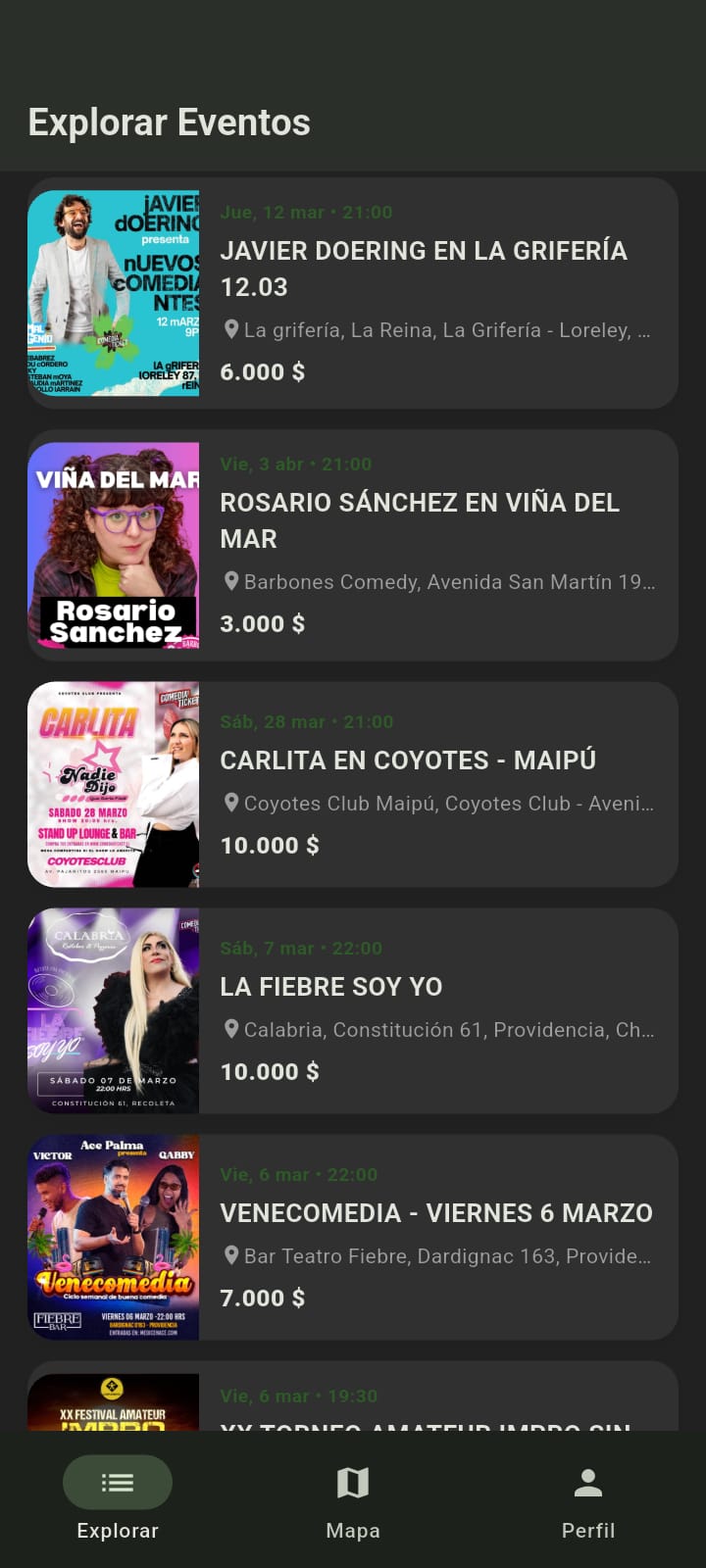Viewport: 706px width, 1568px height.
Task: Click the location pin for Coyotes Club Maipú
Action: click(x=231, y=803)
